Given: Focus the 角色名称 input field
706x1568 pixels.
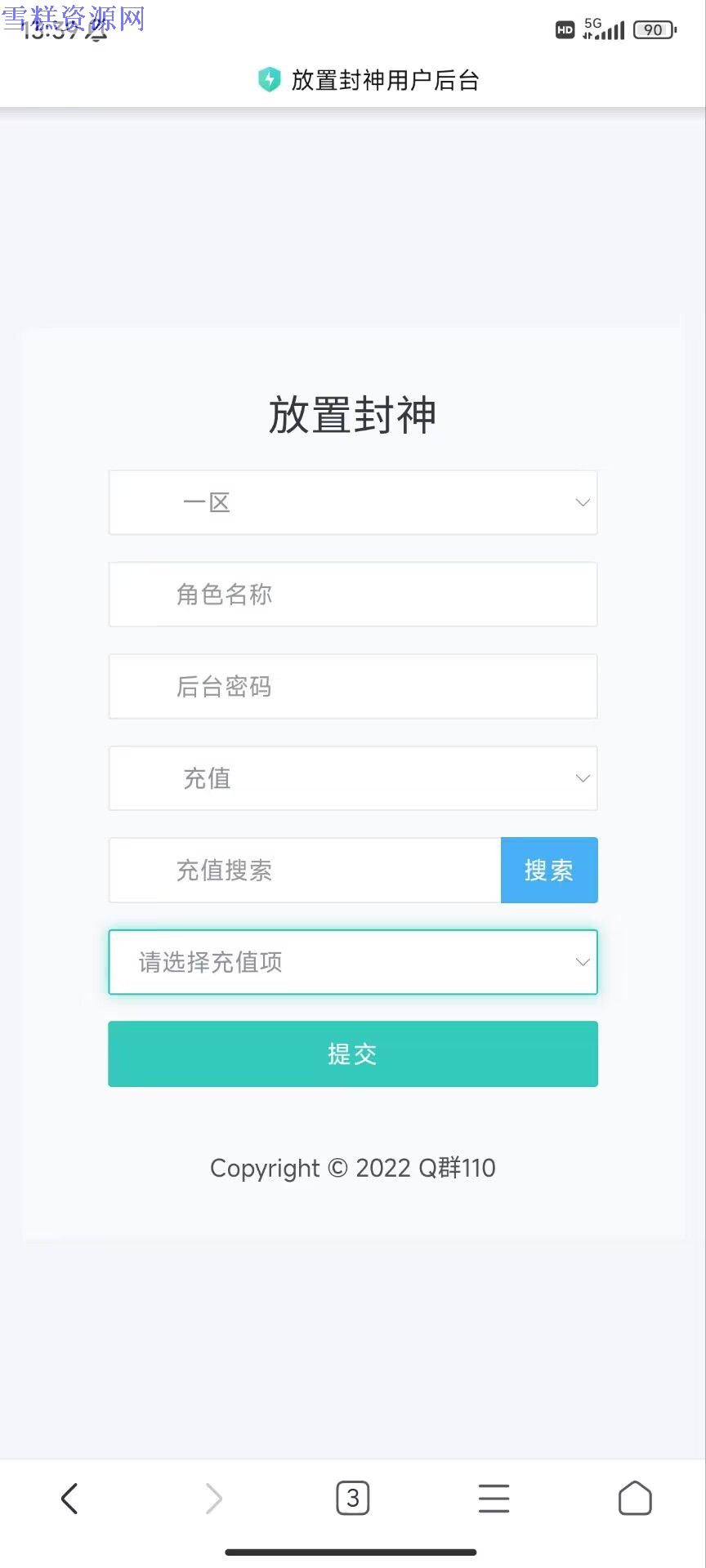Looking at the screenshot, I should click(353, 595).
